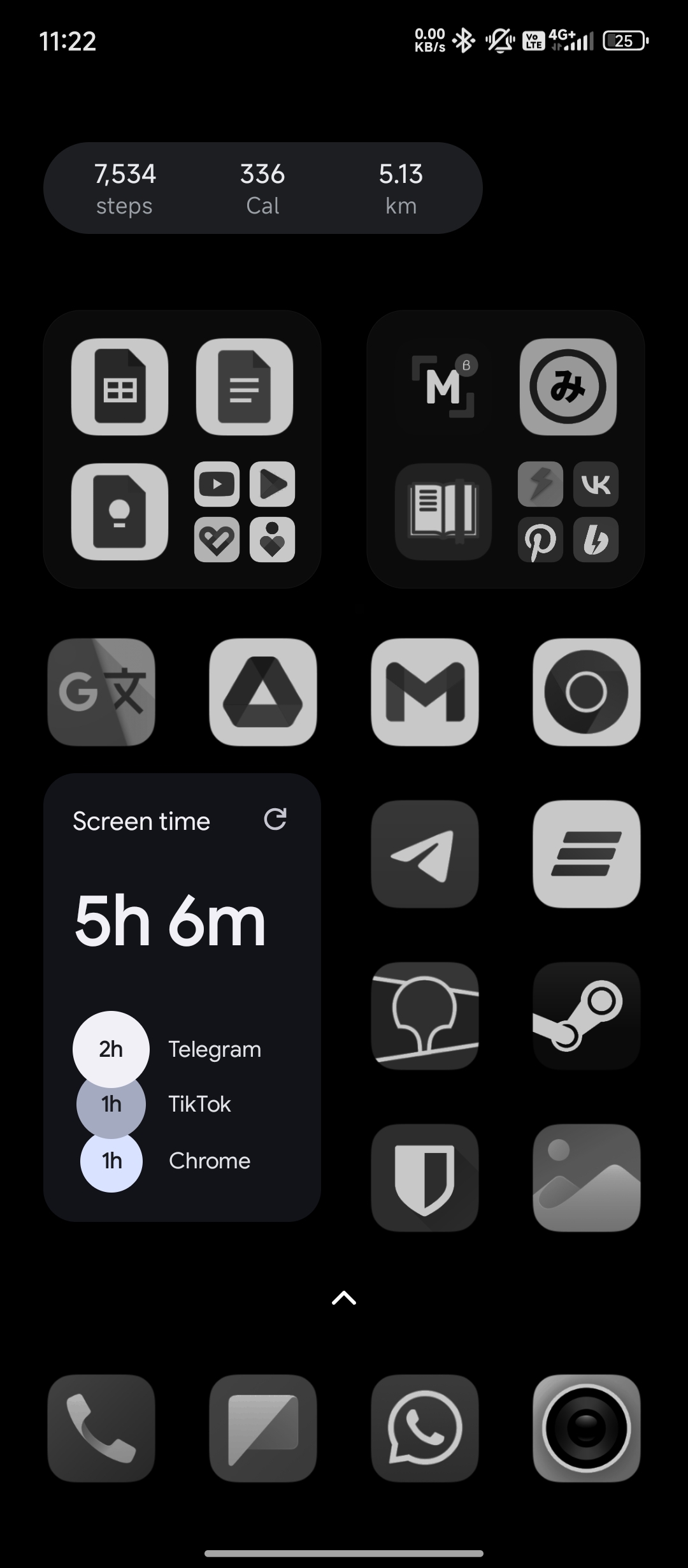Open the Chrome browser
This screenshot has height=1568, width=688.
point(587,692)
